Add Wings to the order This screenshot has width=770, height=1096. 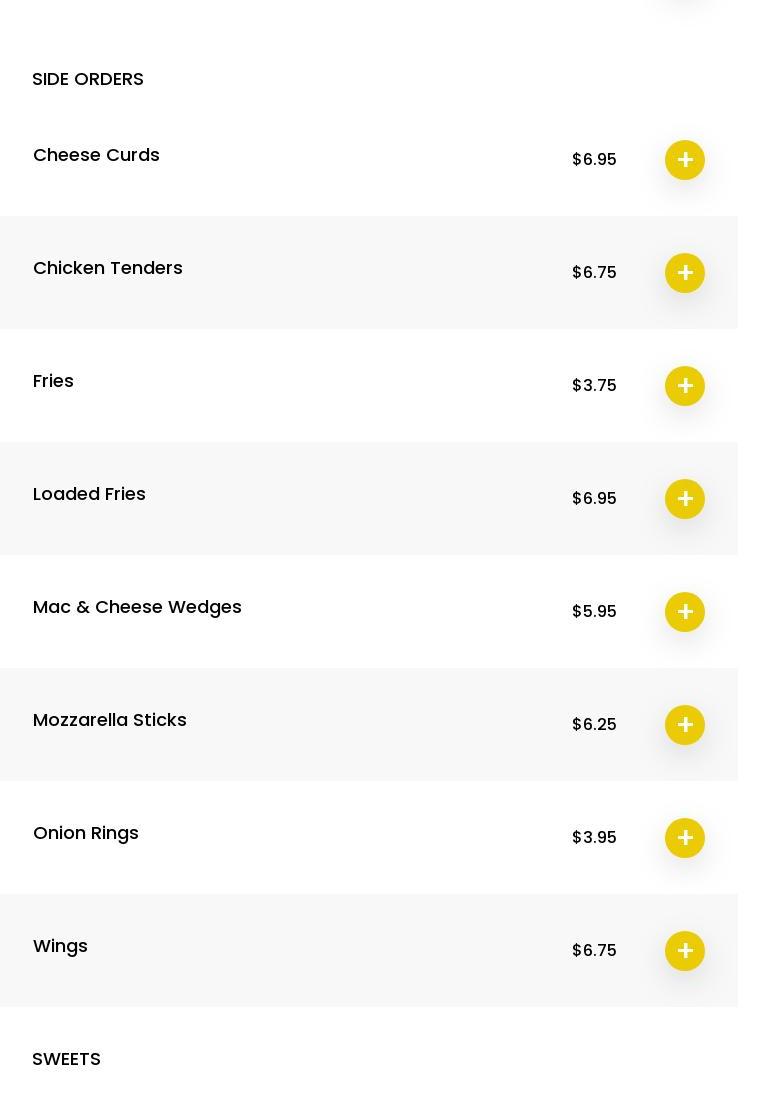685,951
